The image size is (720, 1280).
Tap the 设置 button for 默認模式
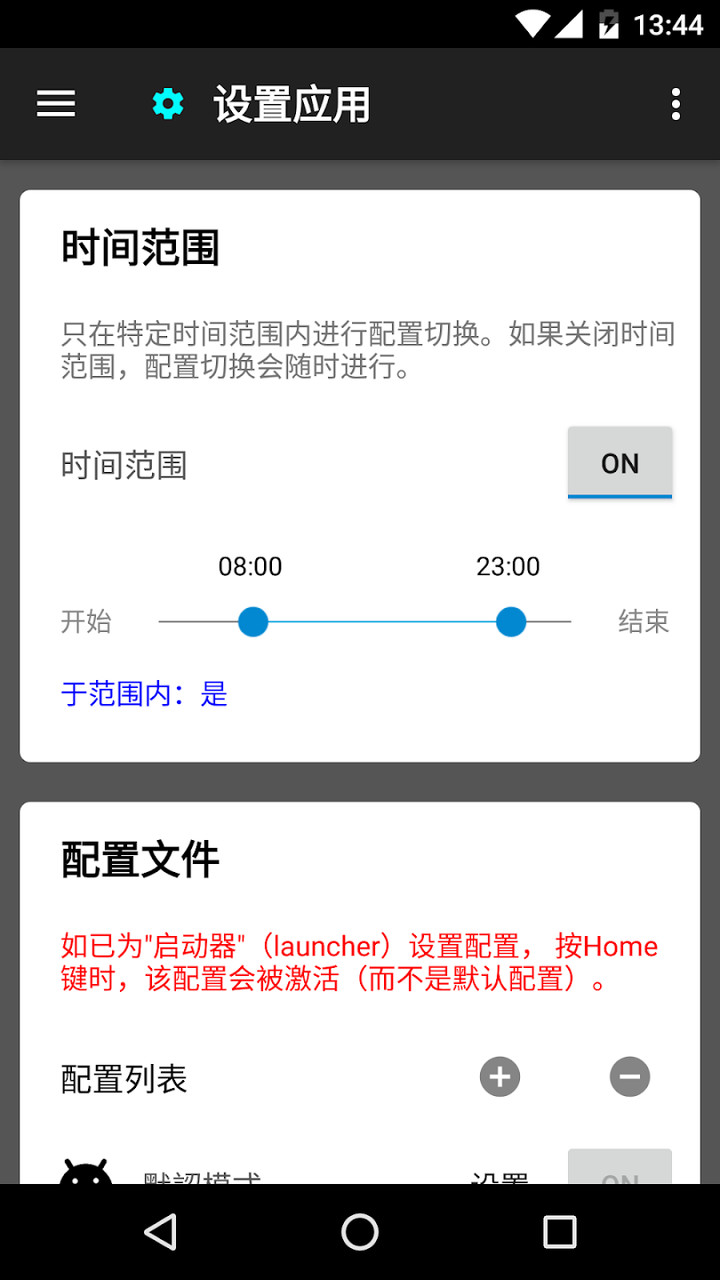click(x=500, y=1180)
